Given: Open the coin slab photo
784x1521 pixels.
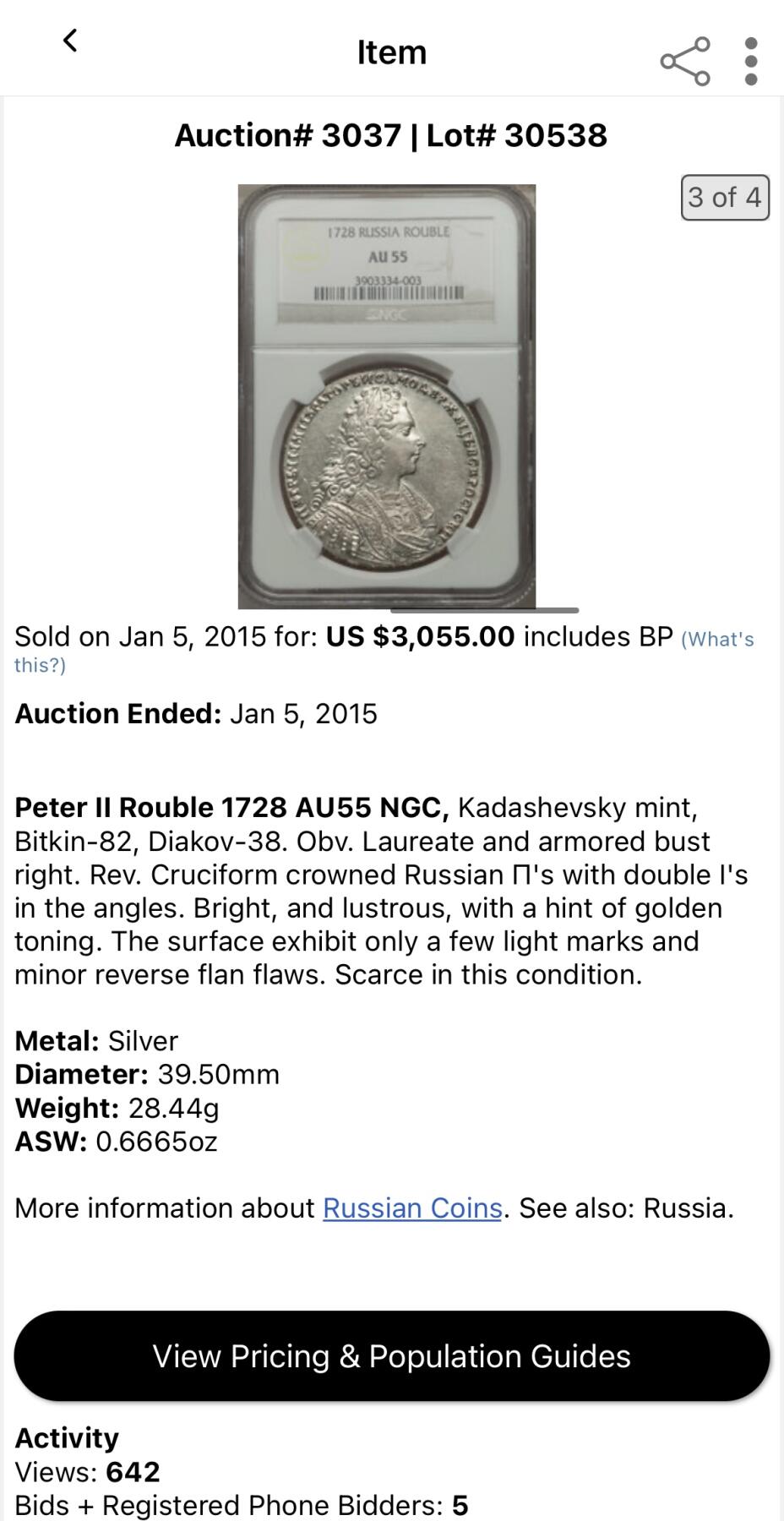Looking at the screenshot, I should 387,396.
